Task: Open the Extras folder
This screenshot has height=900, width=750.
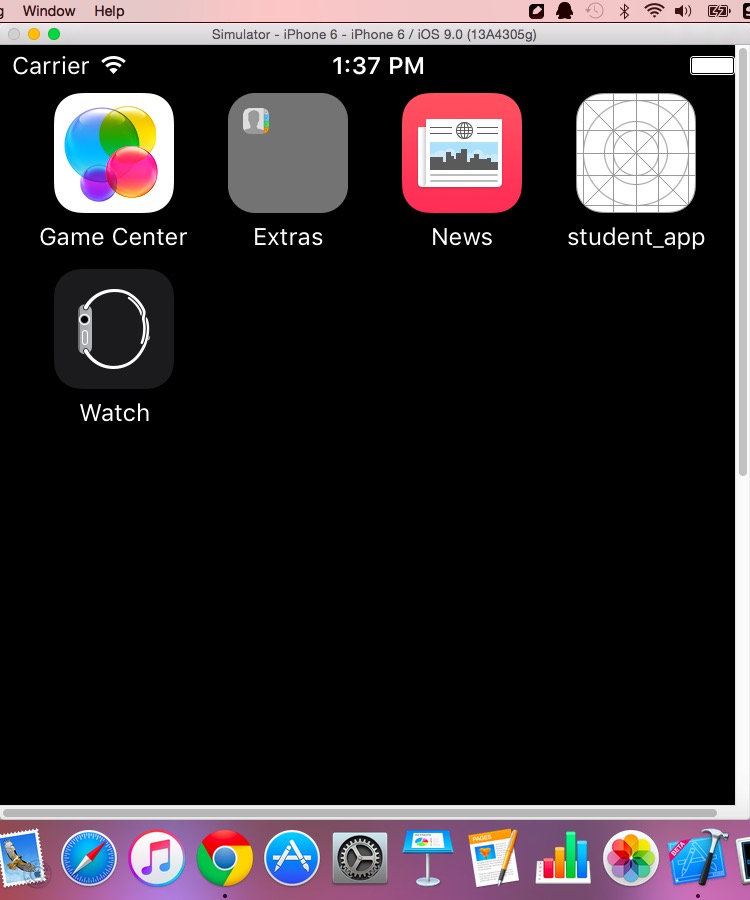Action: (288, 153)
